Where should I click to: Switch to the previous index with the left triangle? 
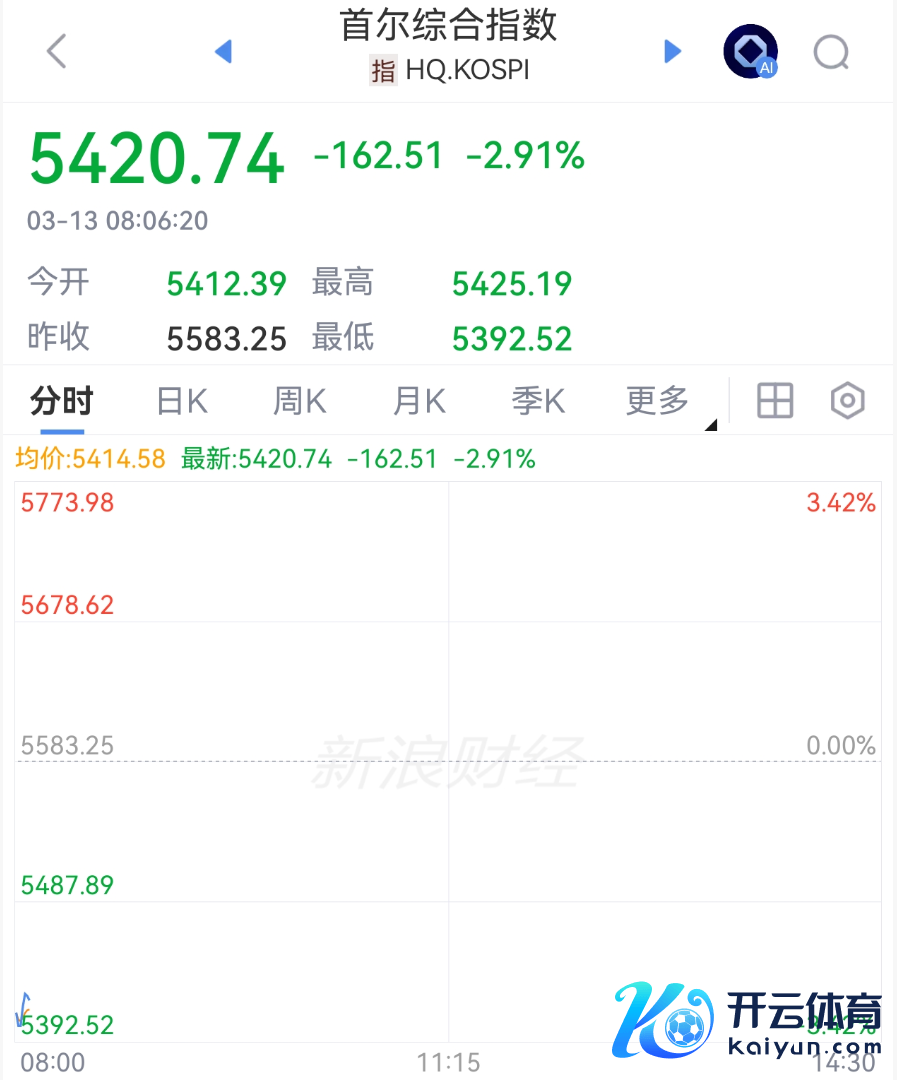[224, 51]
